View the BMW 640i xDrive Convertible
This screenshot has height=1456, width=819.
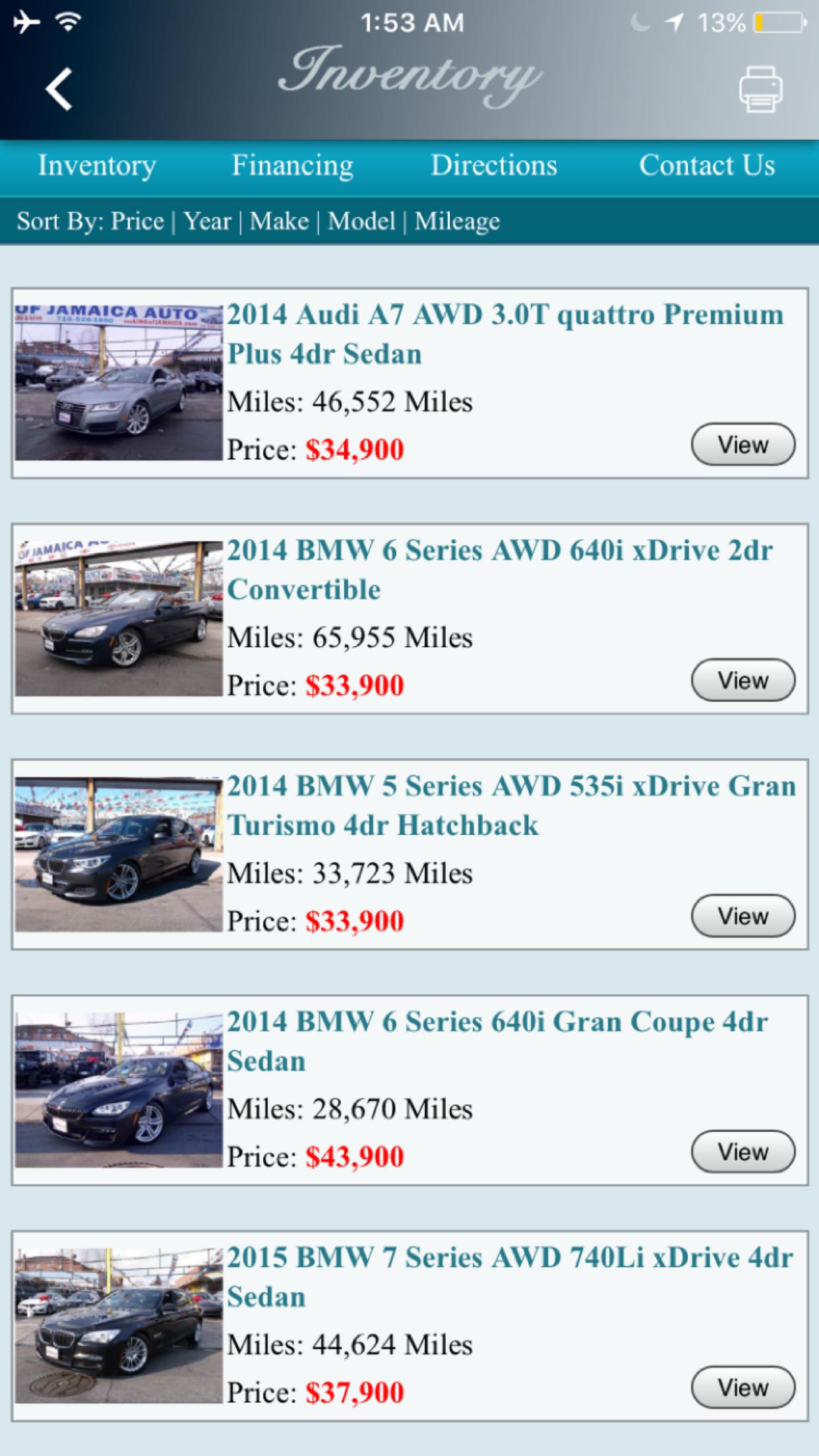pos(743,680)
